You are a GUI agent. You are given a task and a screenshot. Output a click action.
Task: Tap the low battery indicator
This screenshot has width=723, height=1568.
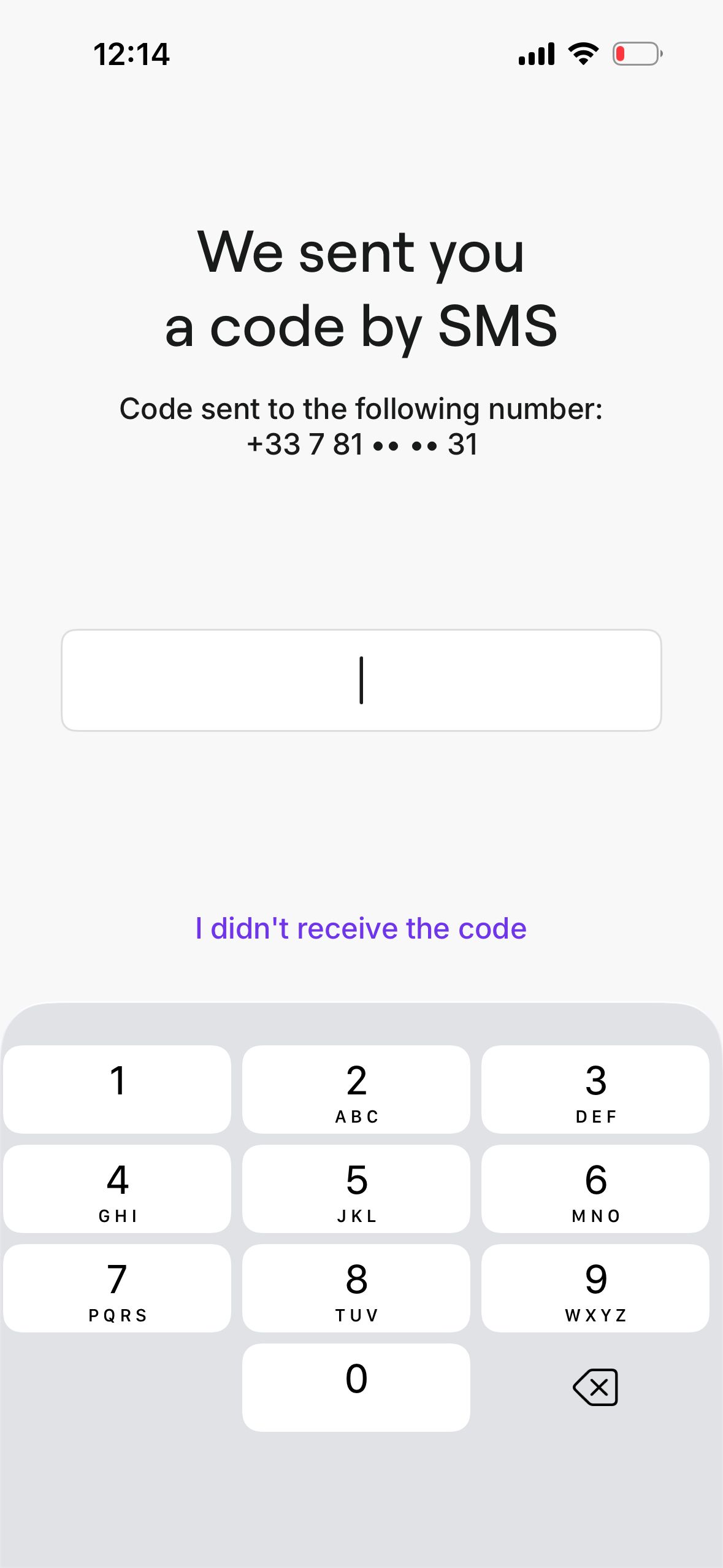tap(635, 54)
